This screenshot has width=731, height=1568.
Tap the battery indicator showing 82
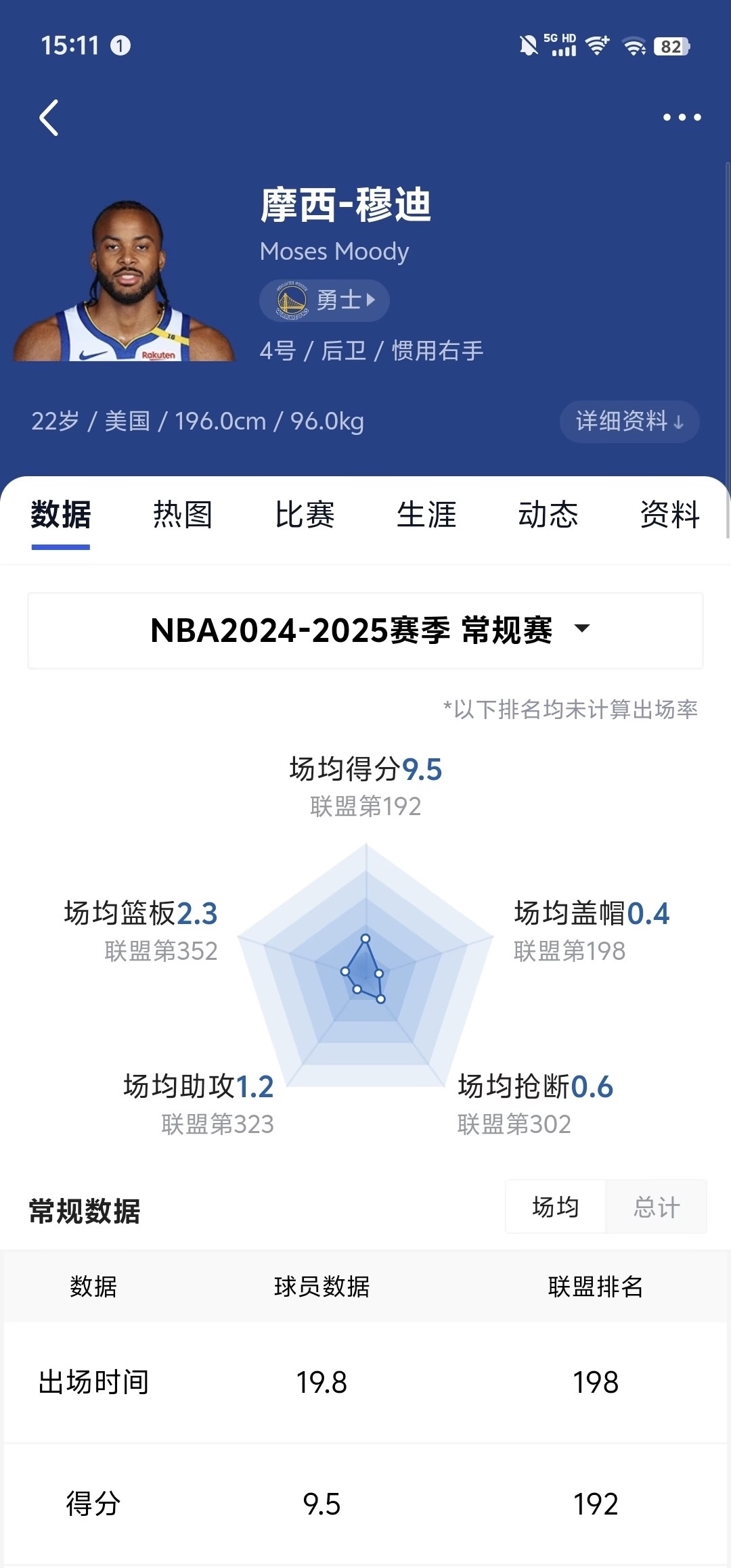tap(671, 47)
